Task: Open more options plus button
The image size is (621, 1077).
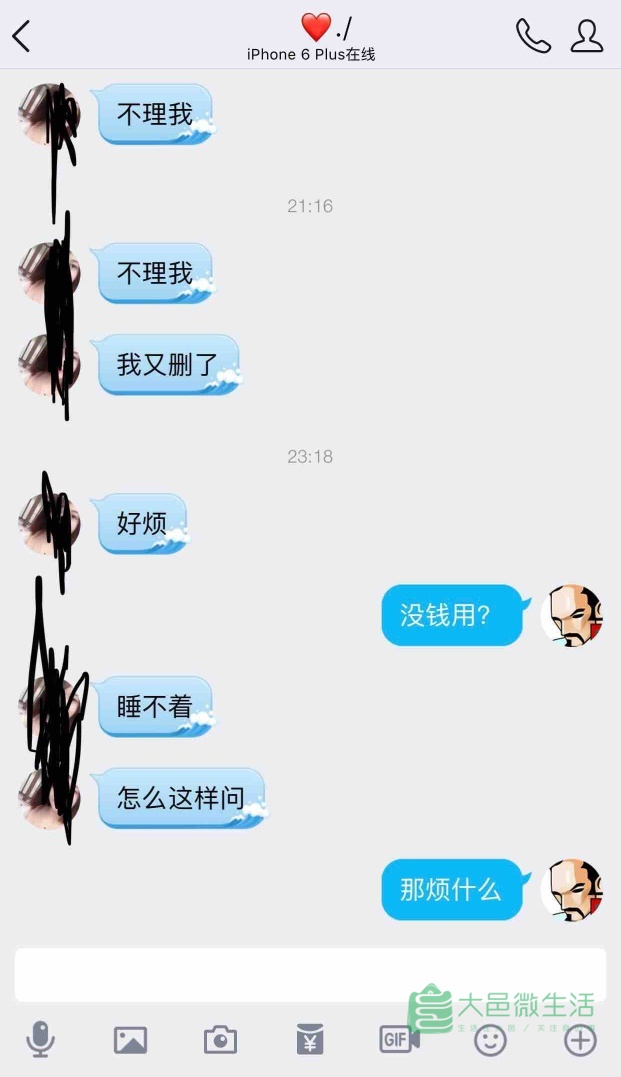Action: [x=580, y=1040]
